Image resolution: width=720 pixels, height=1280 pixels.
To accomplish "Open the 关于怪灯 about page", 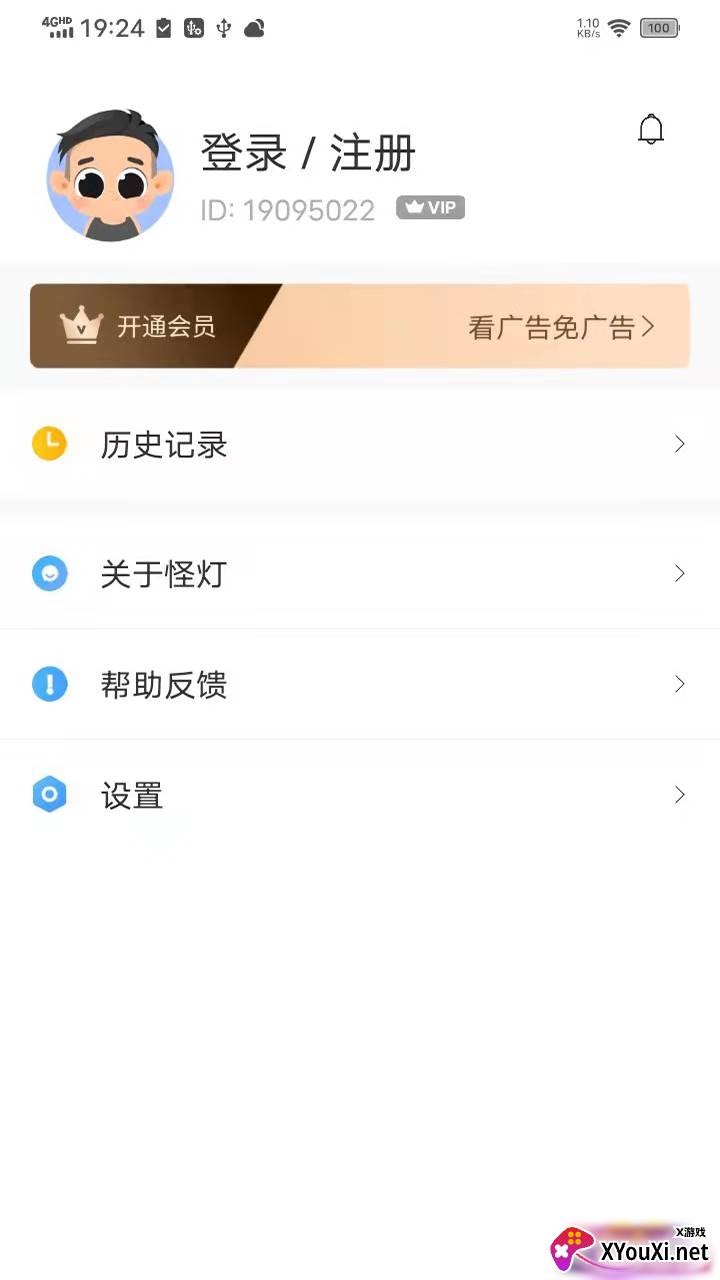I will (x=359, y=574).
